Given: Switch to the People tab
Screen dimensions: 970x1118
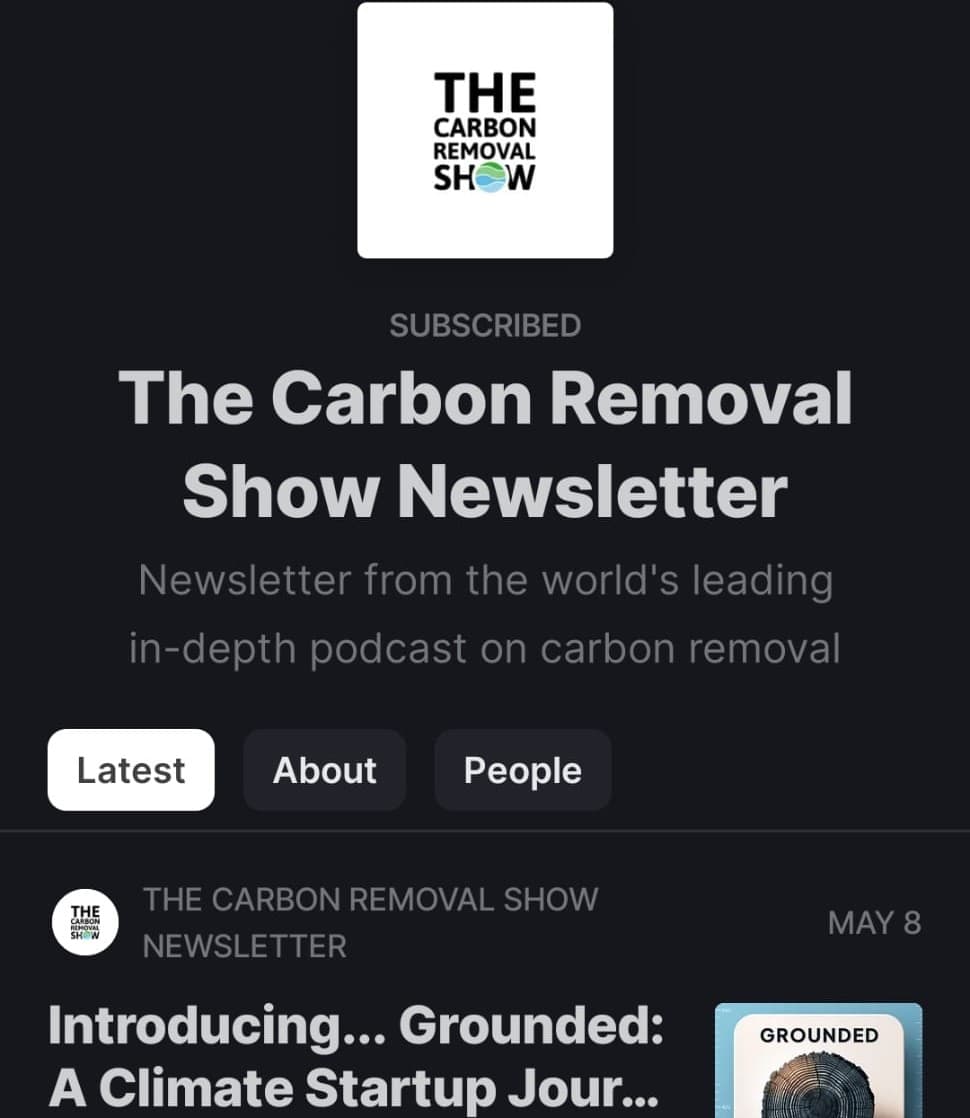Looking at the screenshot, I should click(x=523, y=770).
